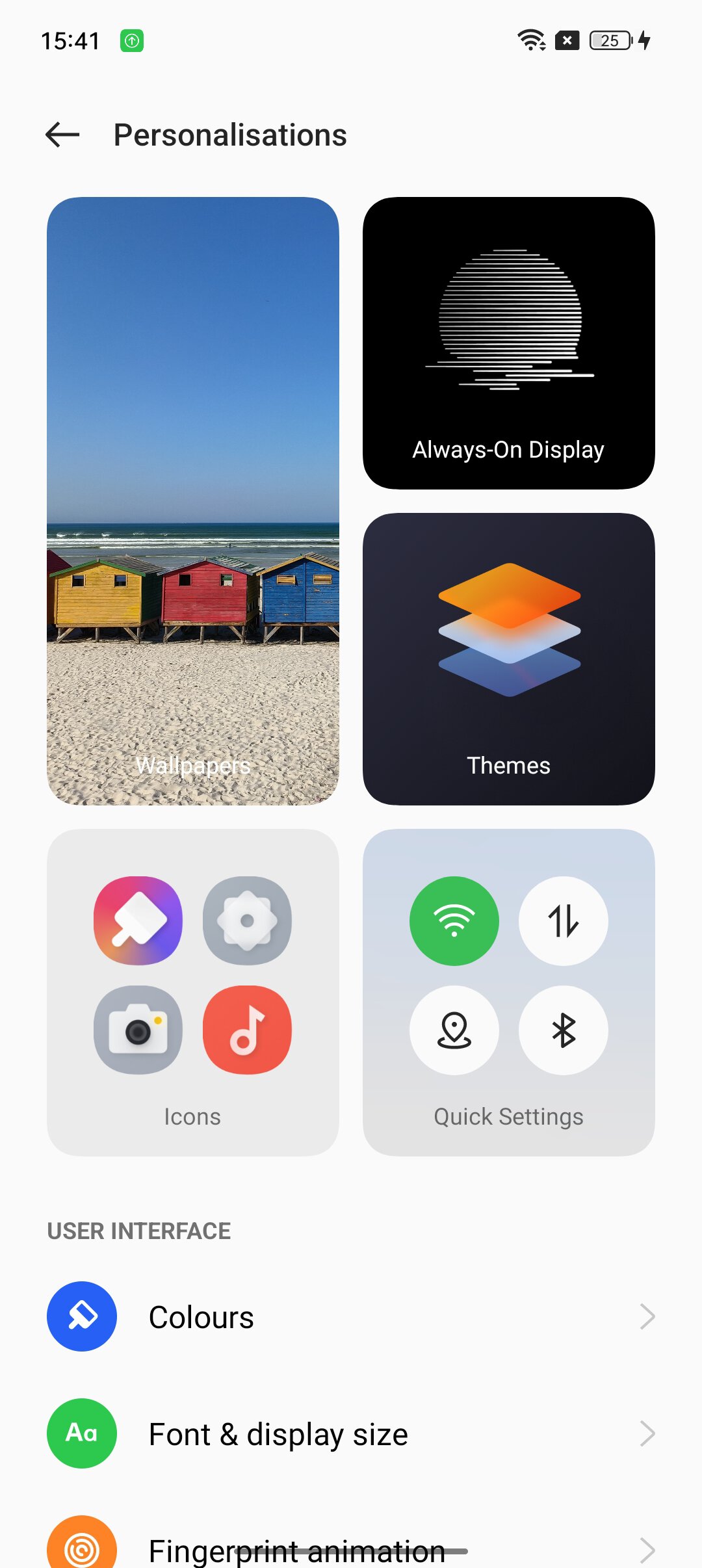Open the Themes card
Screen dimensions: 702x1568
click(x=508, y=659)
